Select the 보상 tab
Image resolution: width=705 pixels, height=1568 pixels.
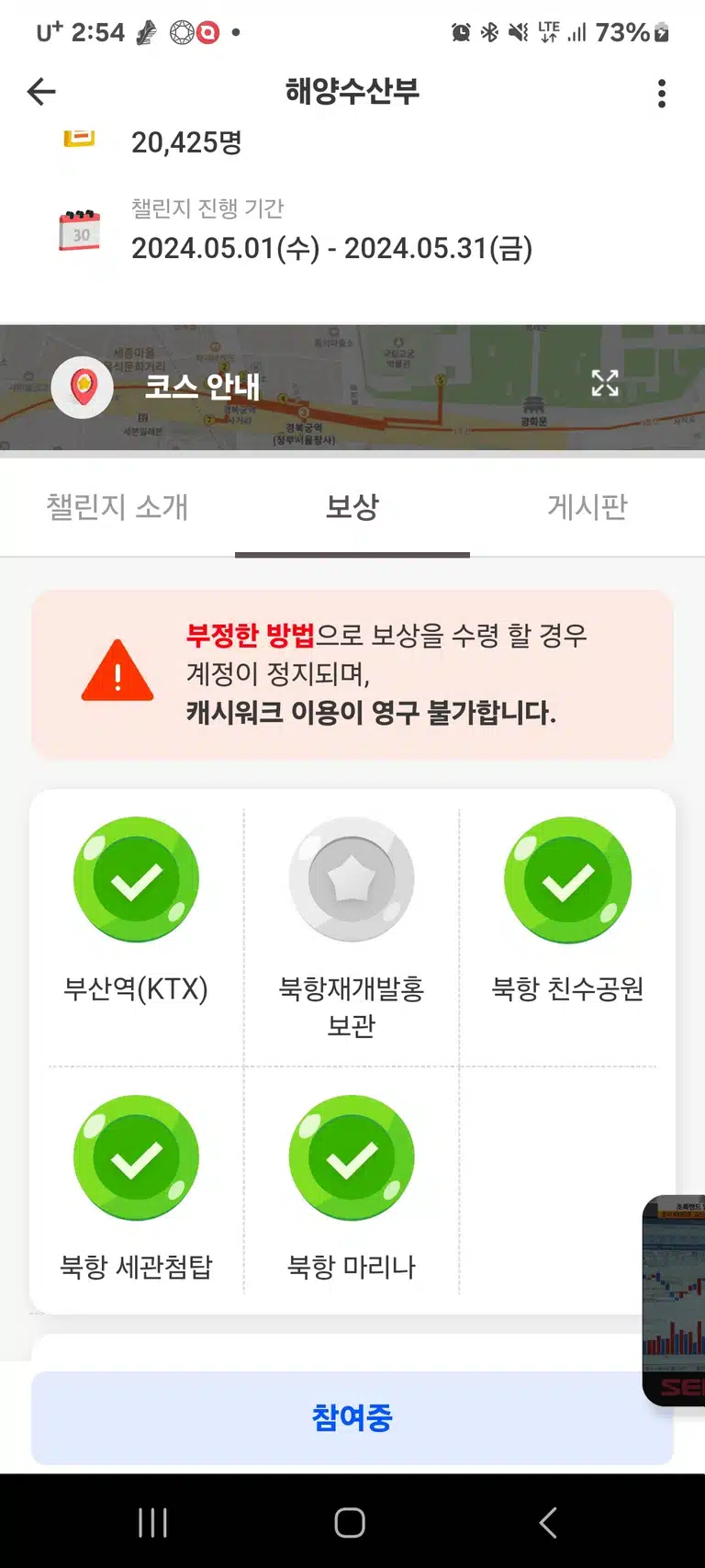[x=352, y=507]
